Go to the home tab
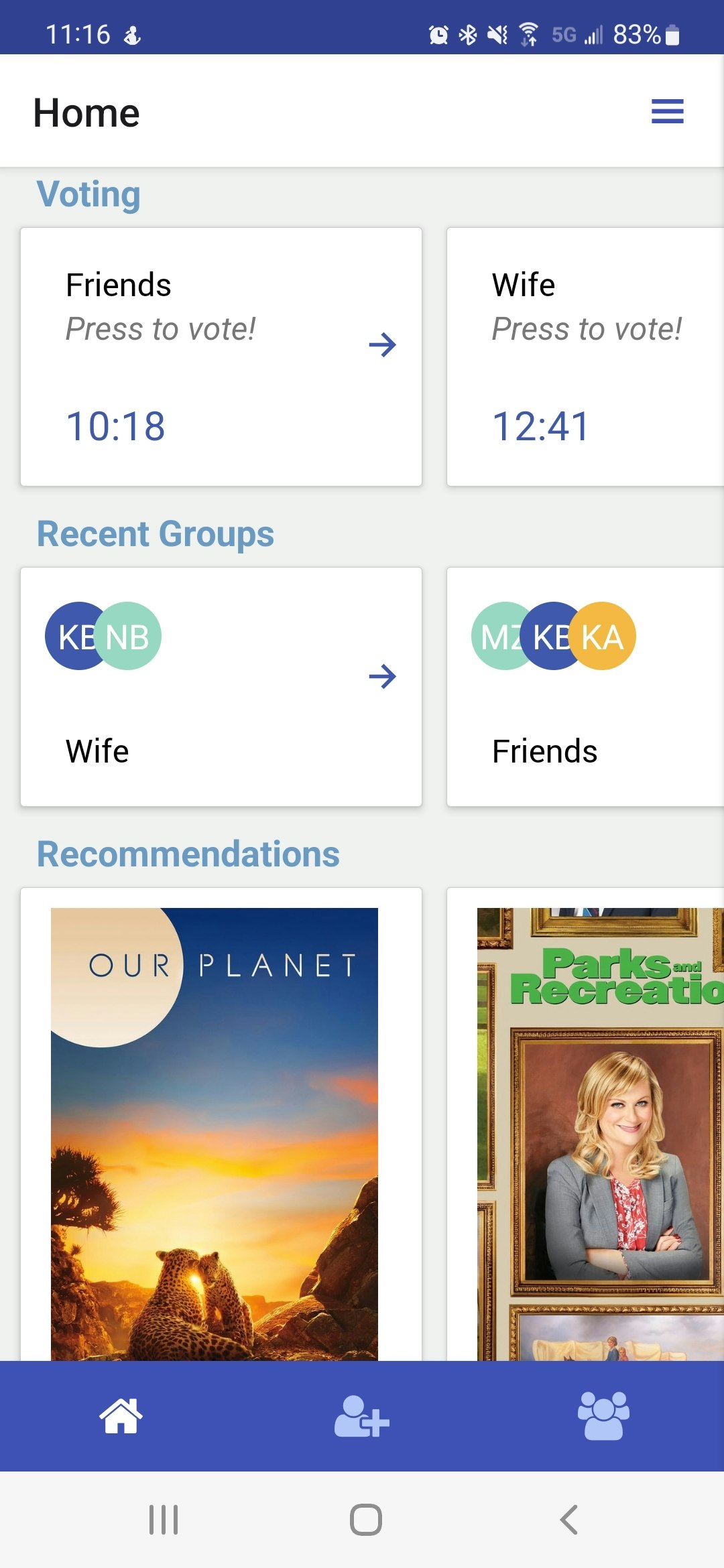724x1568 pixels. 121,1416
